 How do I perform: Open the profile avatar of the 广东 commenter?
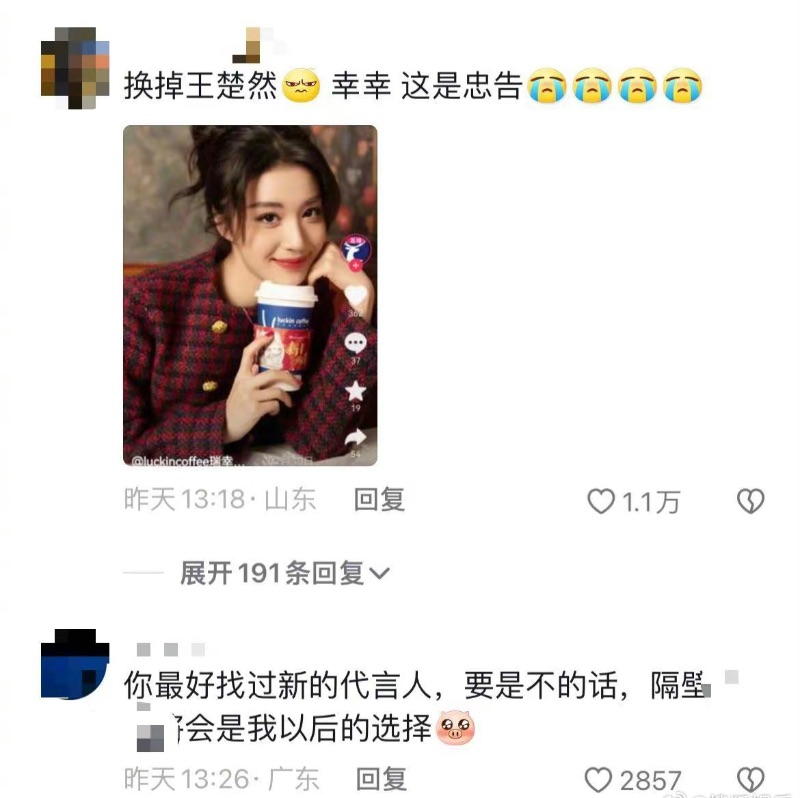pos(75,665)
